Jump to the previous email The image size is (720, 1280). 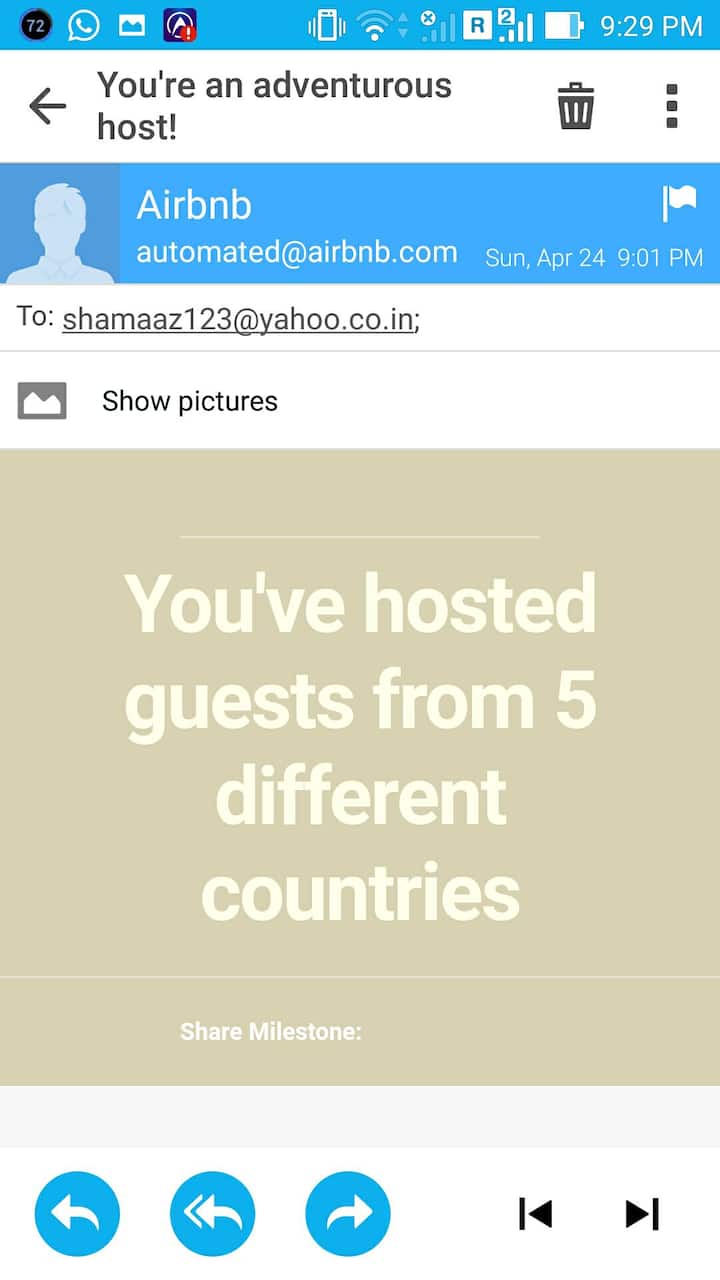click(535, 1214)
